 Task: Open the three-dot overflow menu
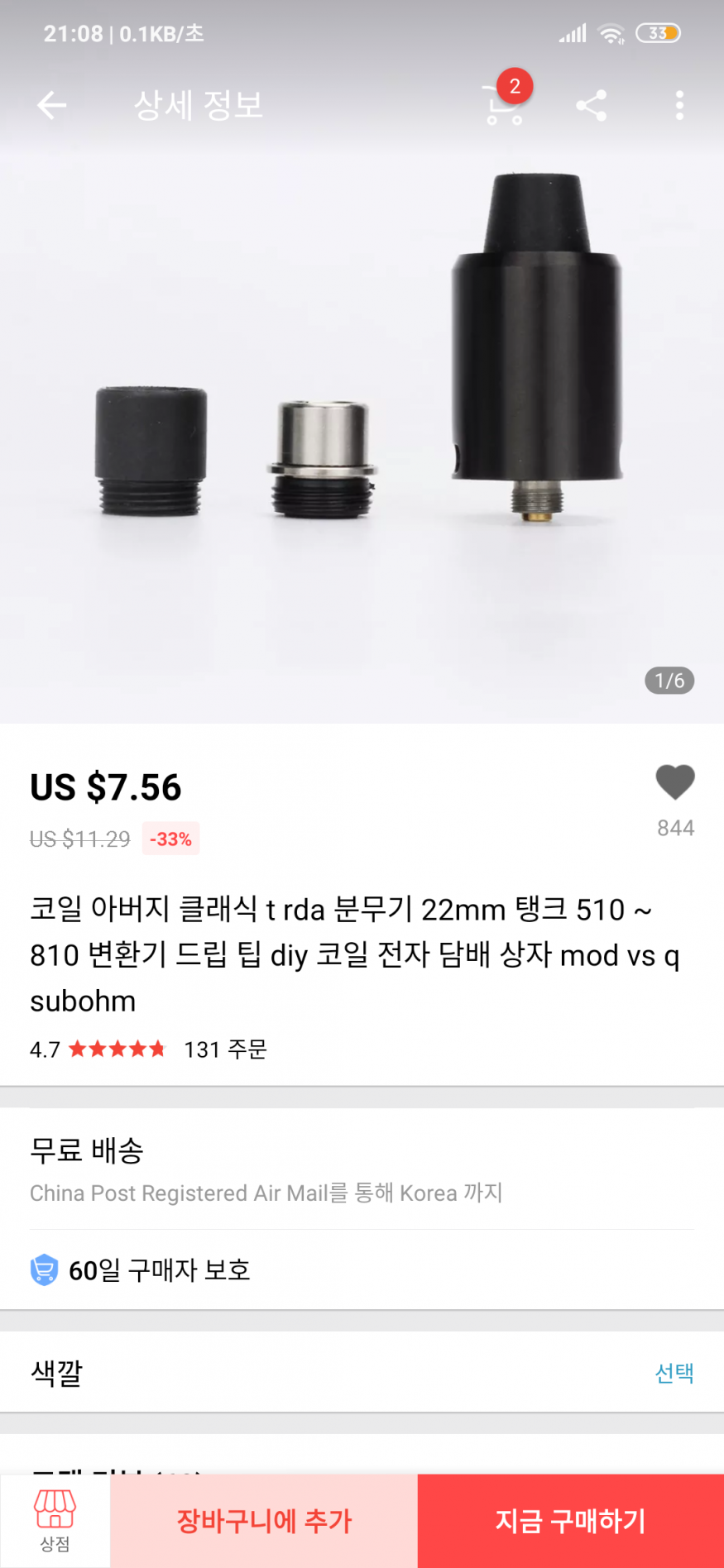tap(679, 105)
